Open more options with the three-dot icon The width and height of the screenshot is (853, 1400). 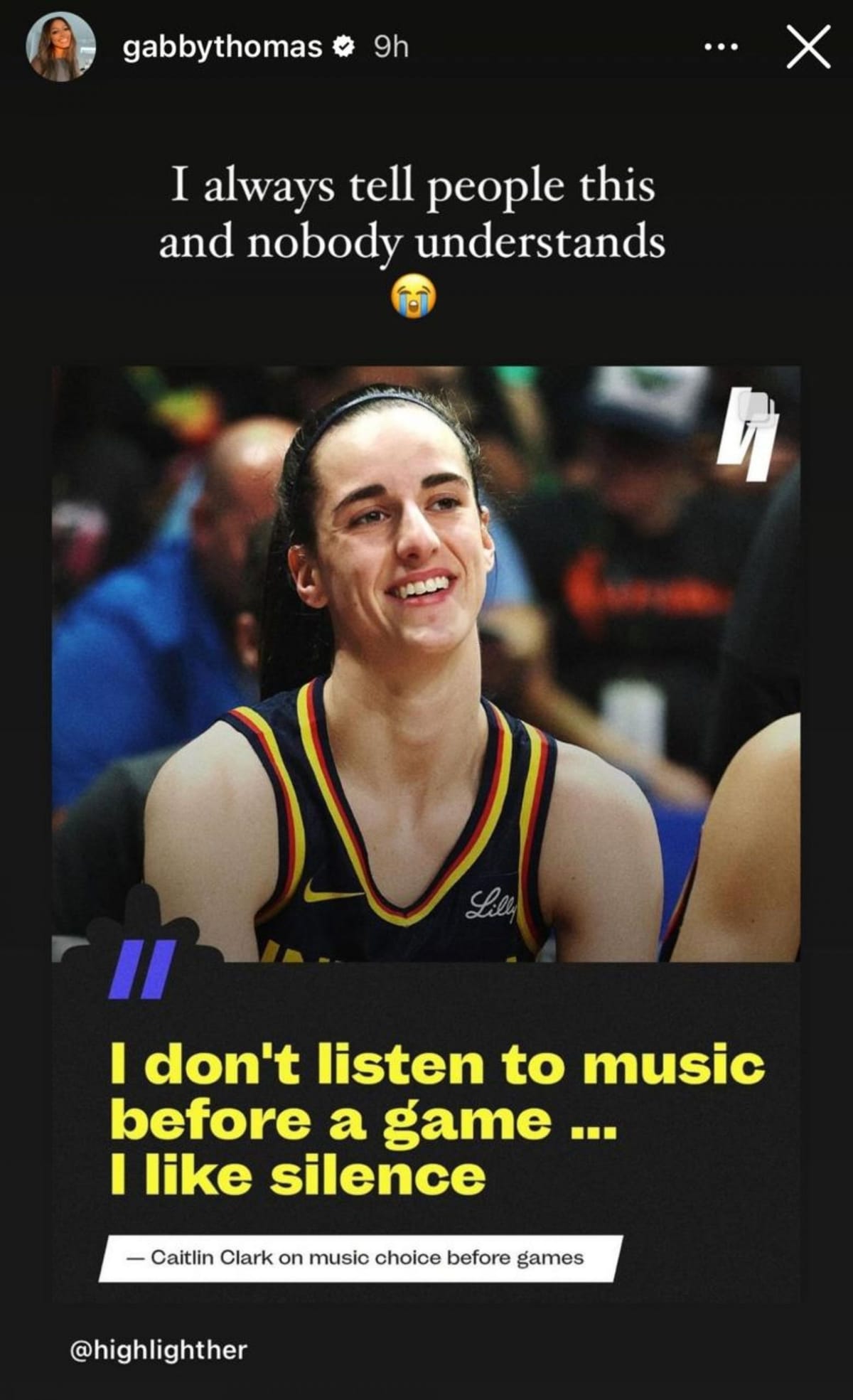720,47
